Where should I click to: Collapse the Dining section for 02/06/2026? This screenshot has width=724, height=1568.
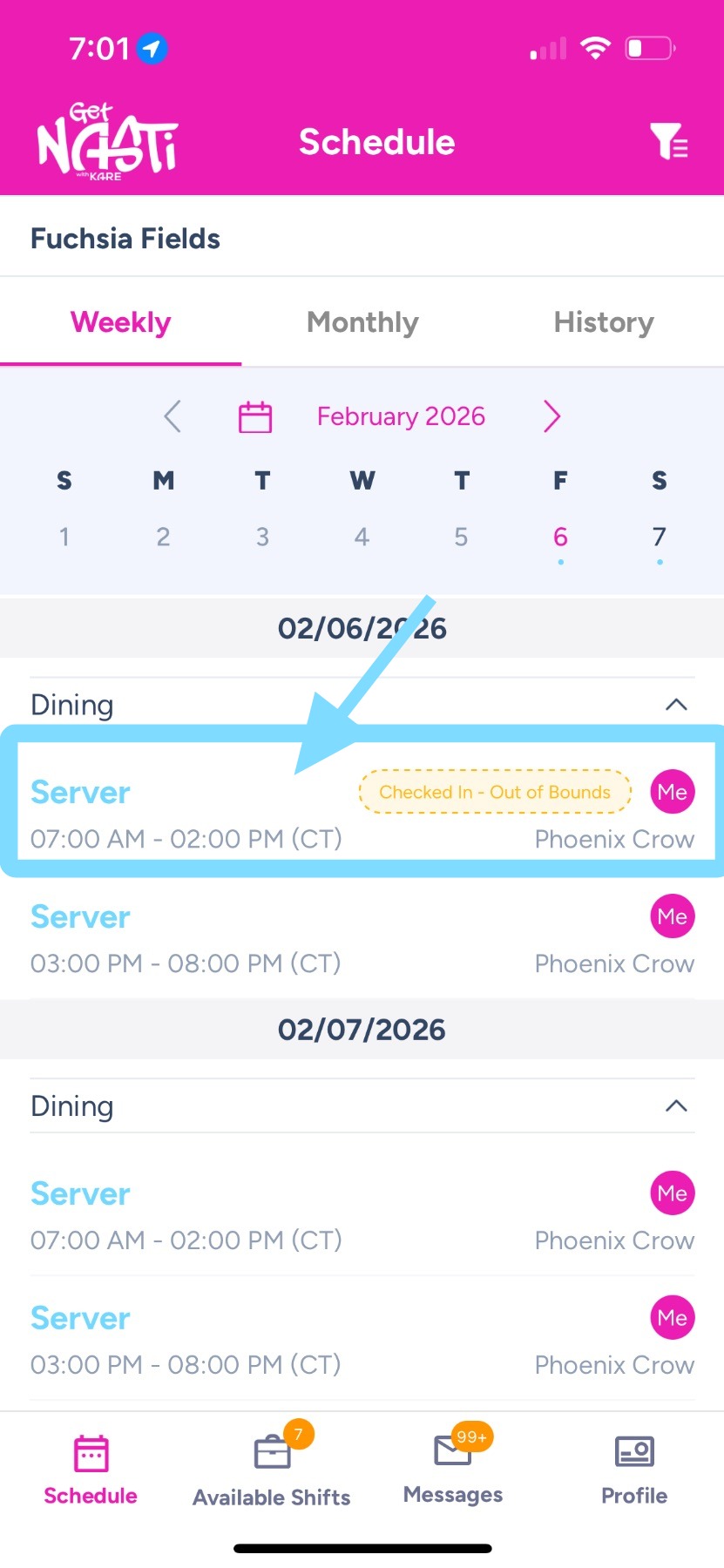[x=676, y=705]
